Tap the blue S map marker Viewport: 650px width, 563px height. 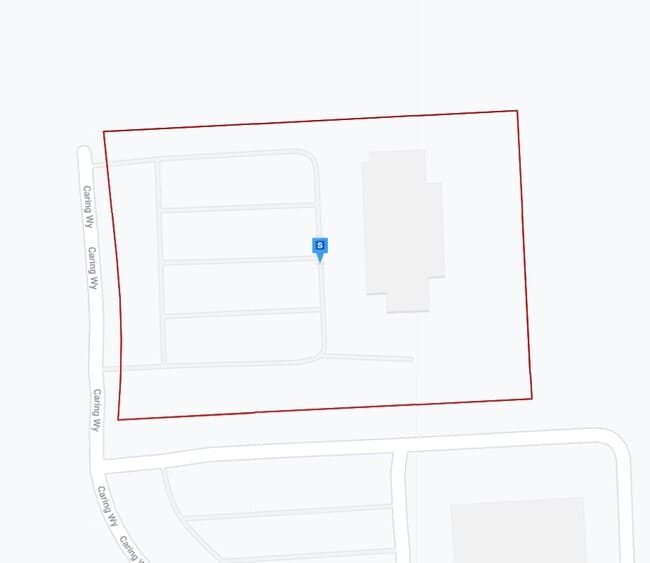[320, 249]
